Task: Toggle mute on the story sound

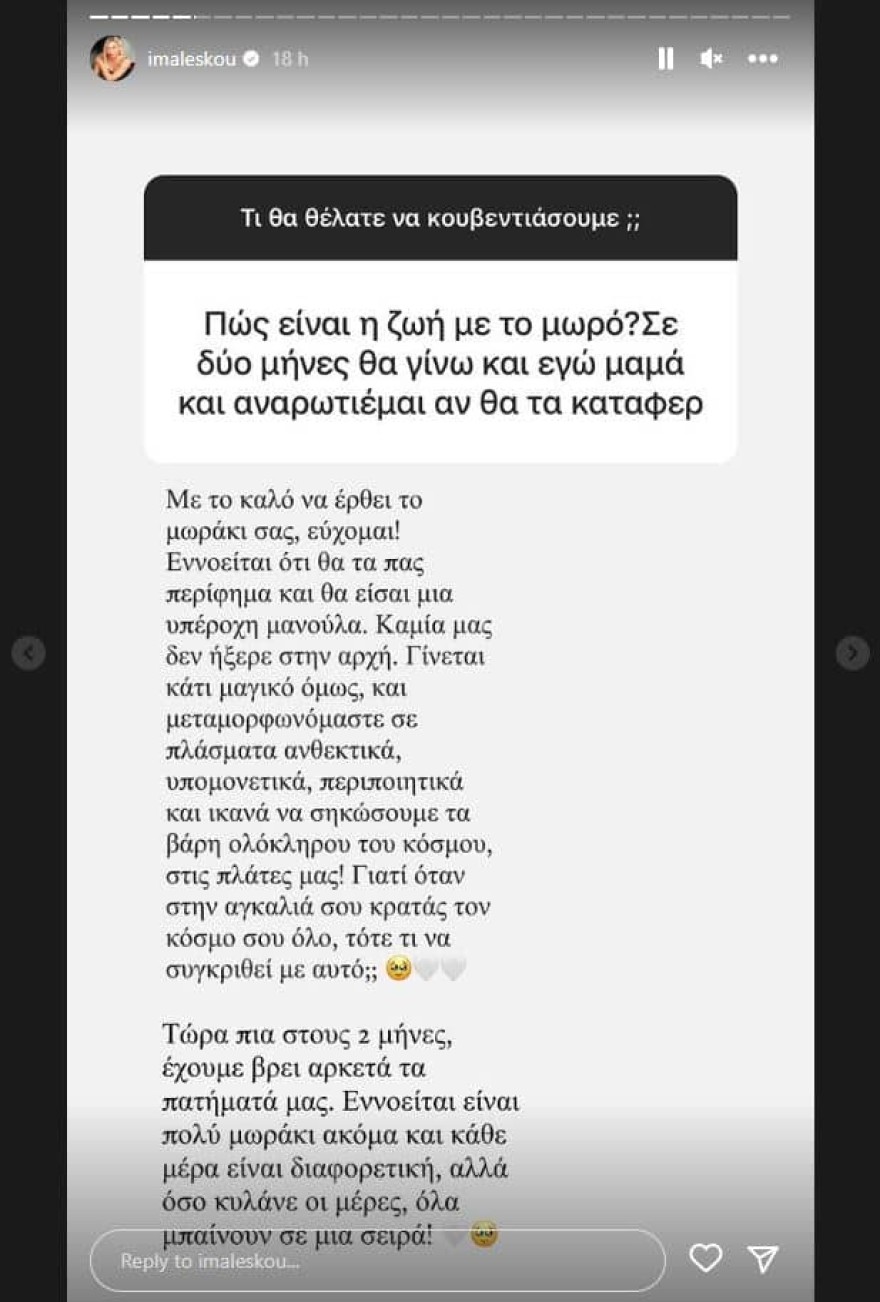Action: (710, 59)
